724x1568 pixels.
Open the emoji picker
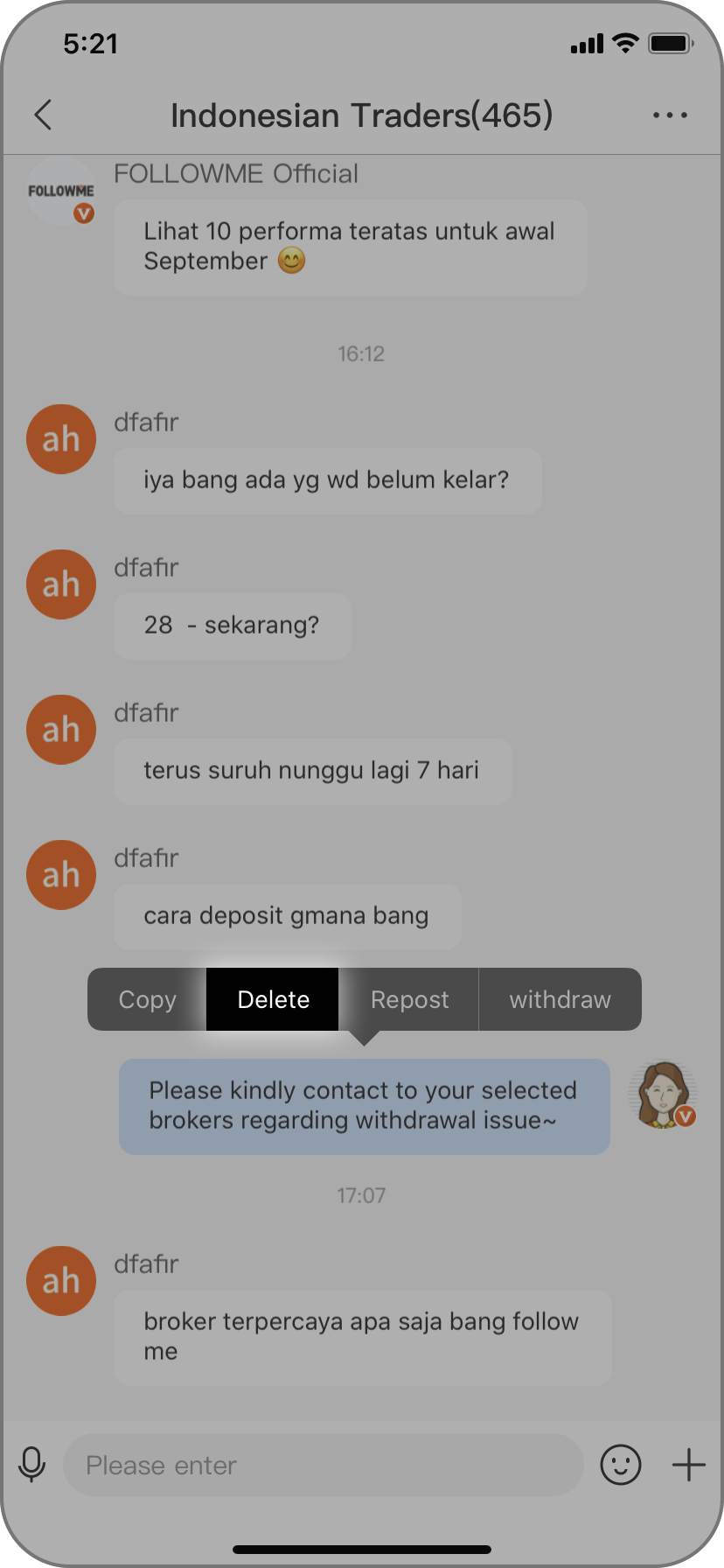[x=621, y=1465]
